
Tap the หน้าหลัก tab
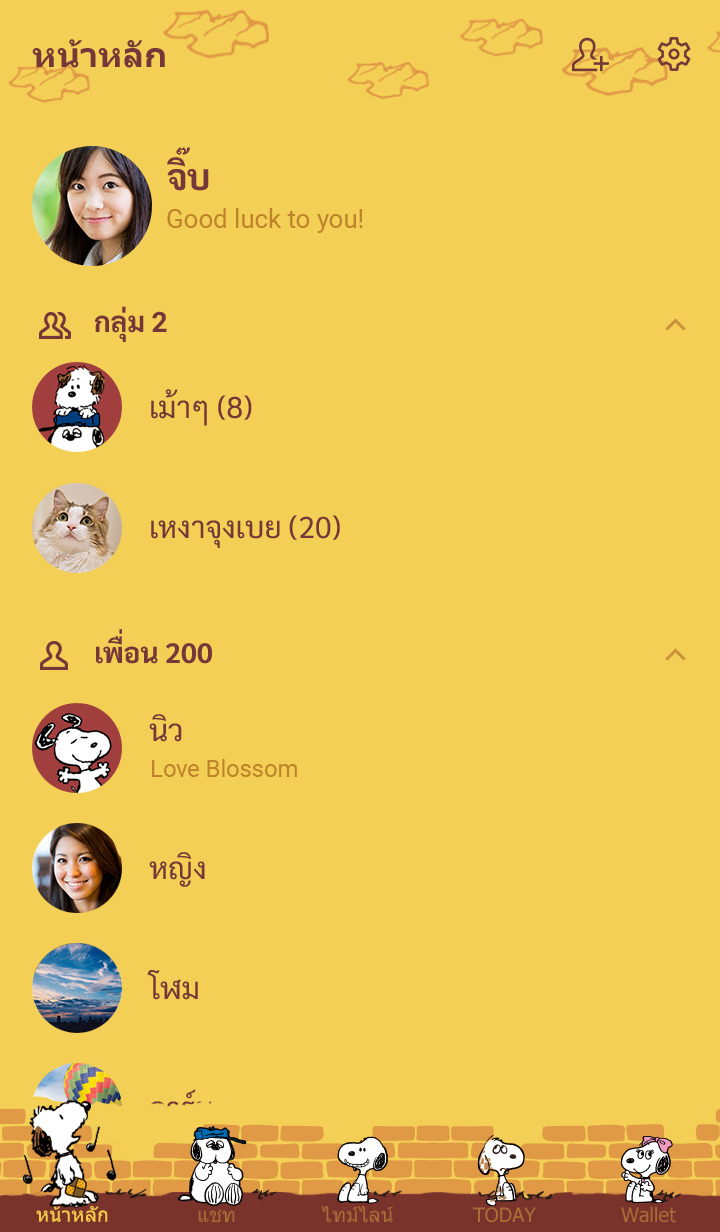coord(72,1190)
